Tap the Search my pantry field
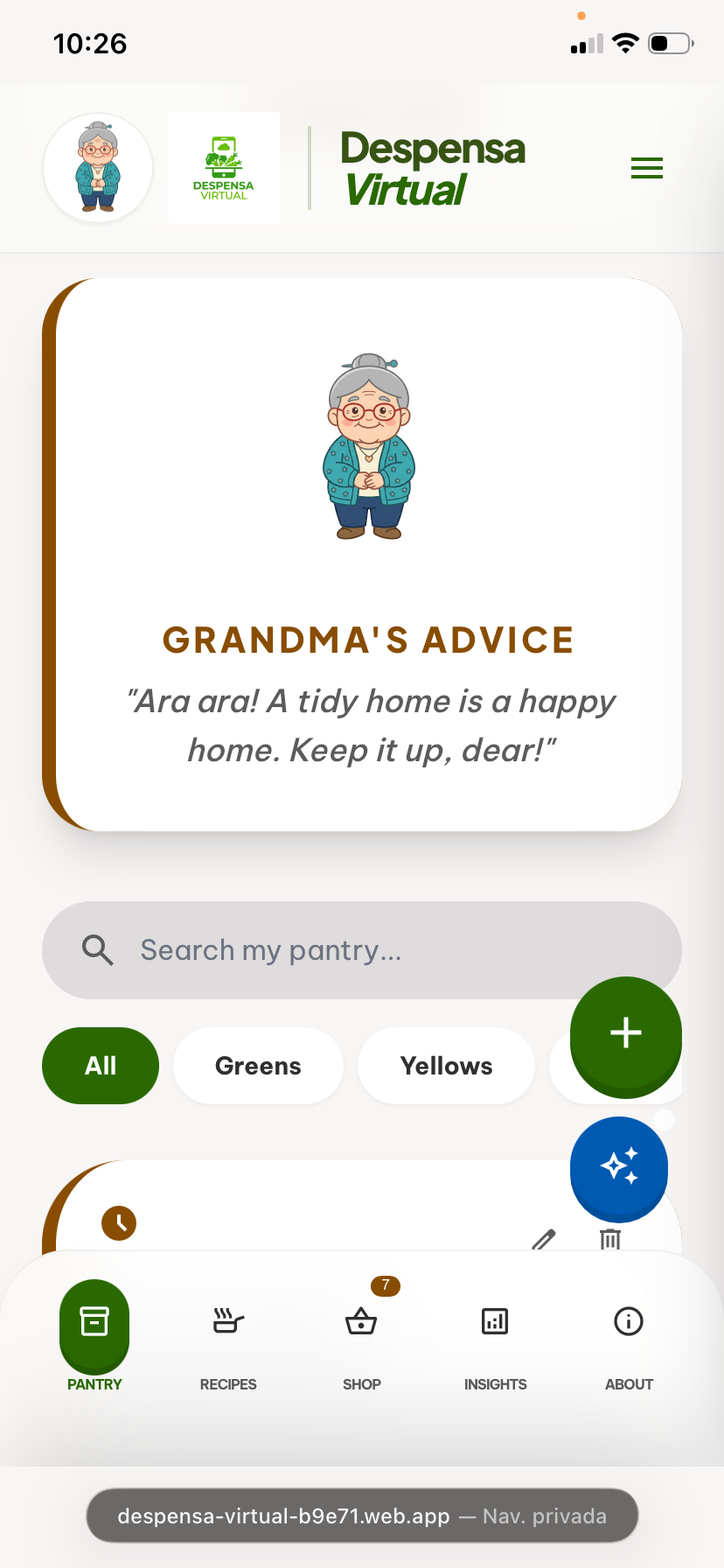The image size is (724, 1568). [x=361, y=949]
